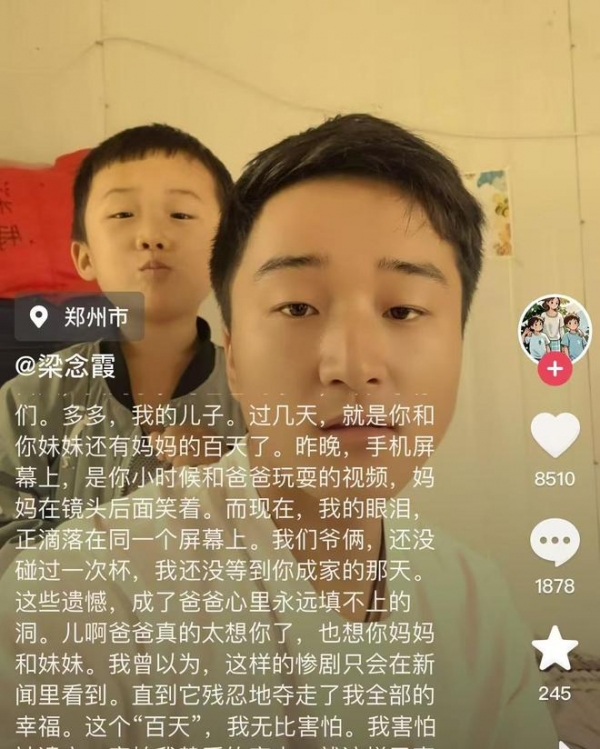Add this video to favorites star
Image resolution: width=600 pixels, height=749 pixels.
(x=554, y=648)
